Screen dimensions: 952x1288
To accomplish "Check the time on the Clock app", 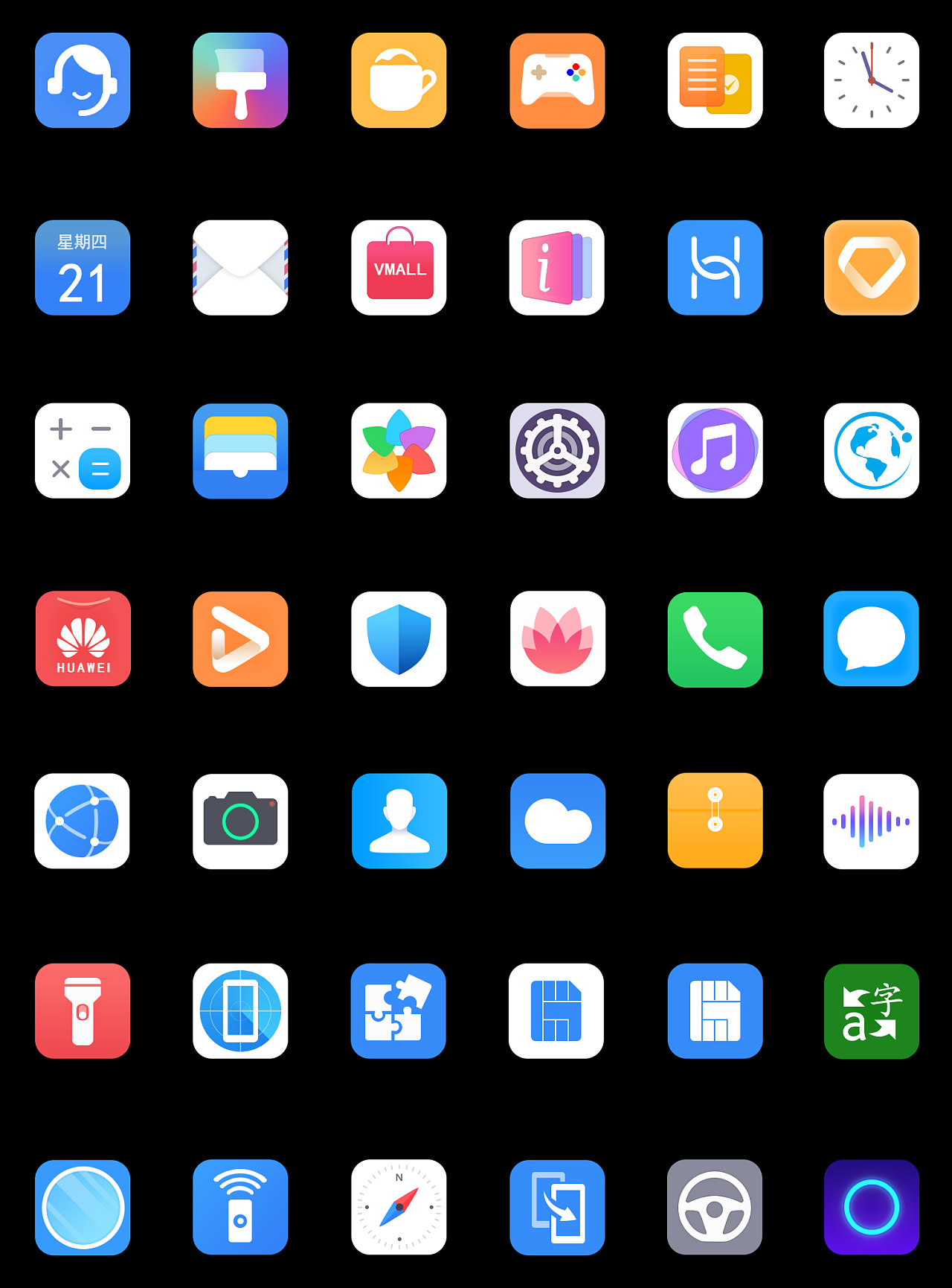I will point(872,81).
